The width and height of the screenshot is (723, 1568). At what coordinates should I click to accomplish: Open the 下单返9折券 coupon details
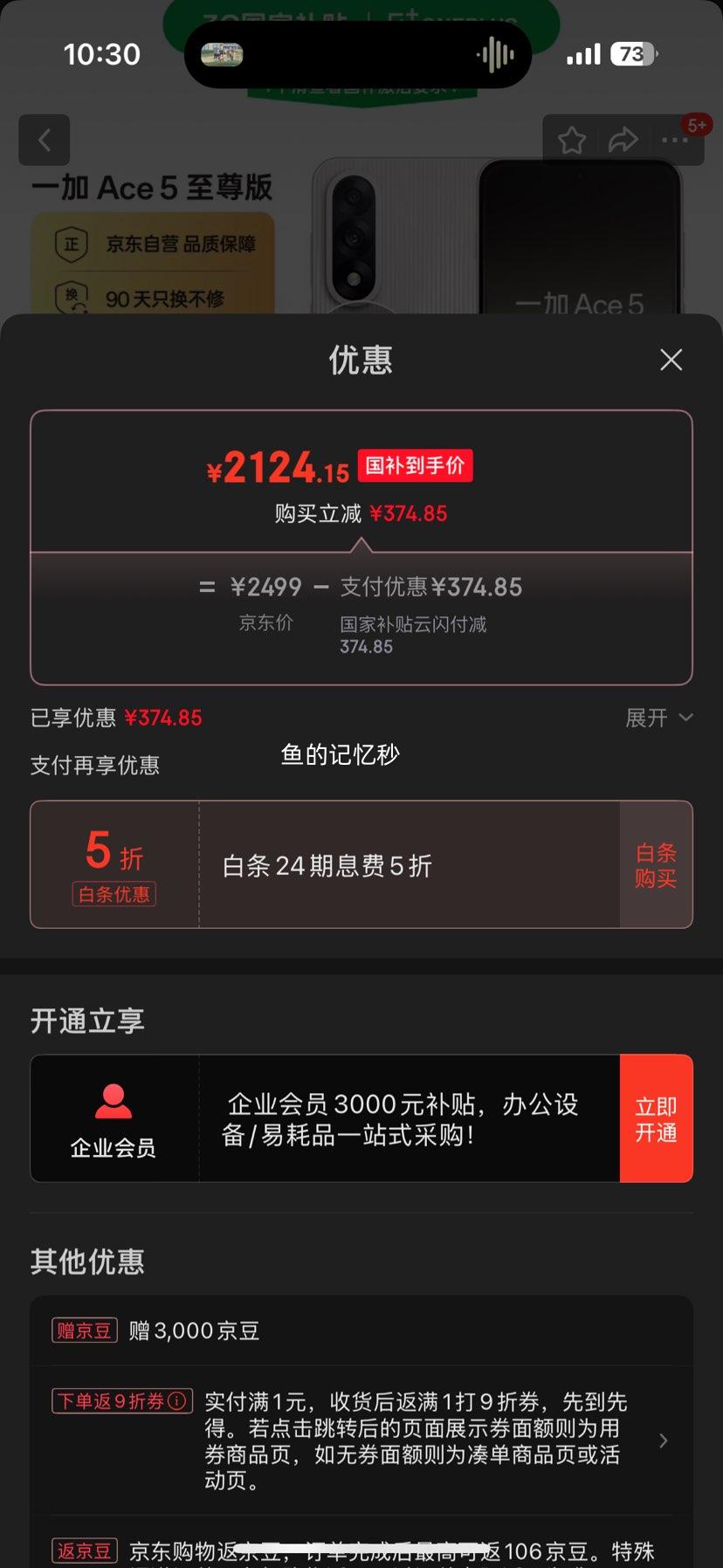click(663, 1441)
